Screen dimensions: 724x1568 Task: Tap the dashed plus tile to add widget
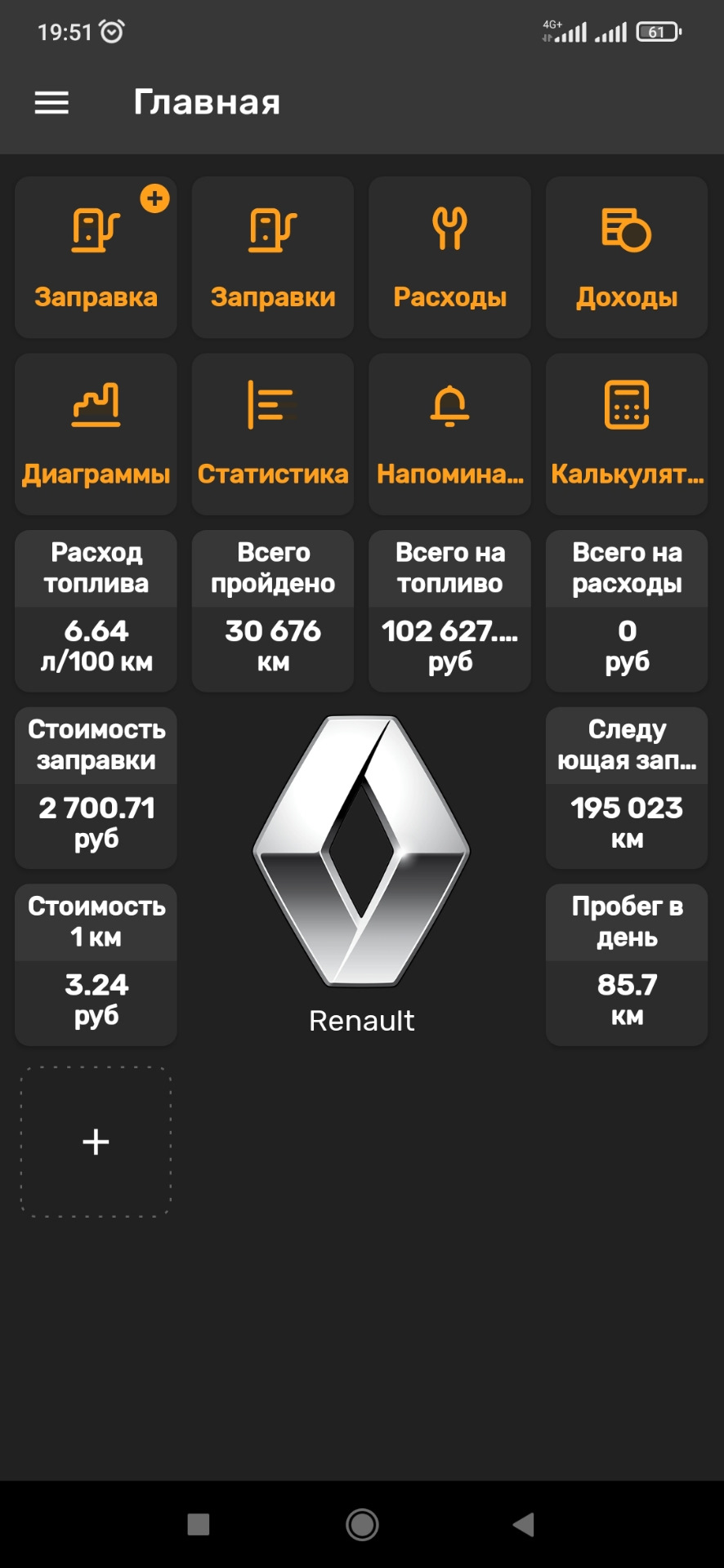[96, 1142]
